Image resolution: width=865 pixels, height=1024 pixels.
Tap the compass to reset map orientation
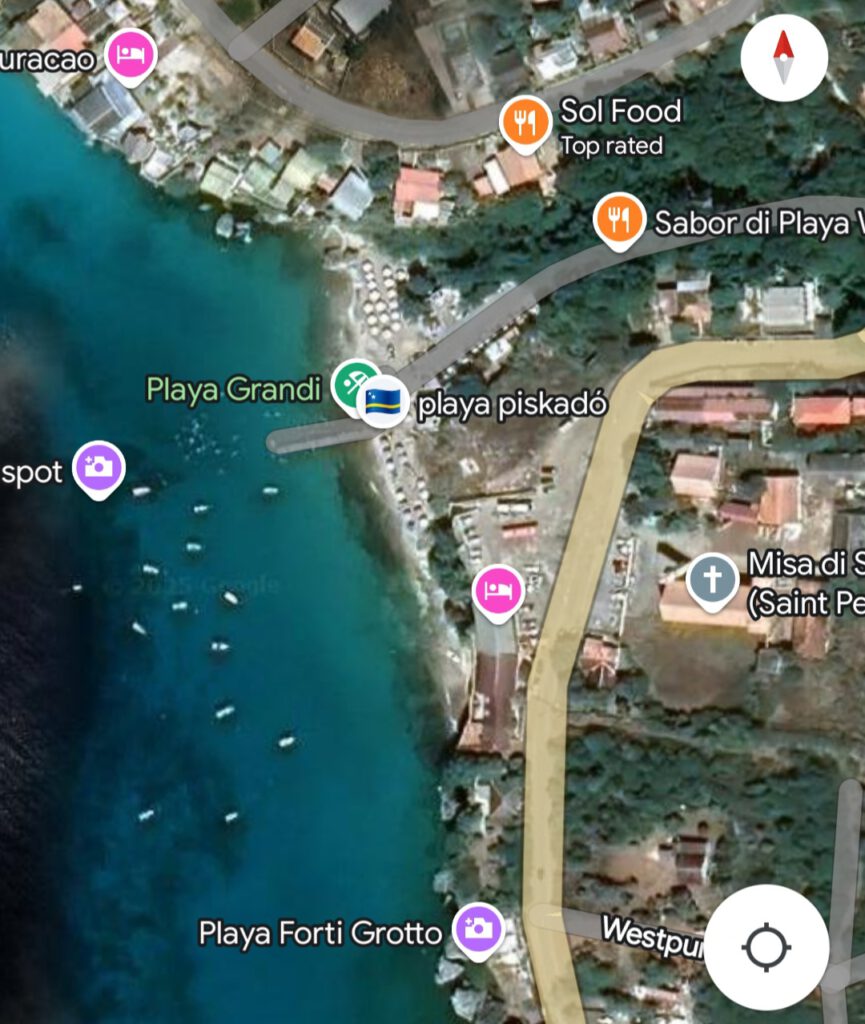pos(784,58)
